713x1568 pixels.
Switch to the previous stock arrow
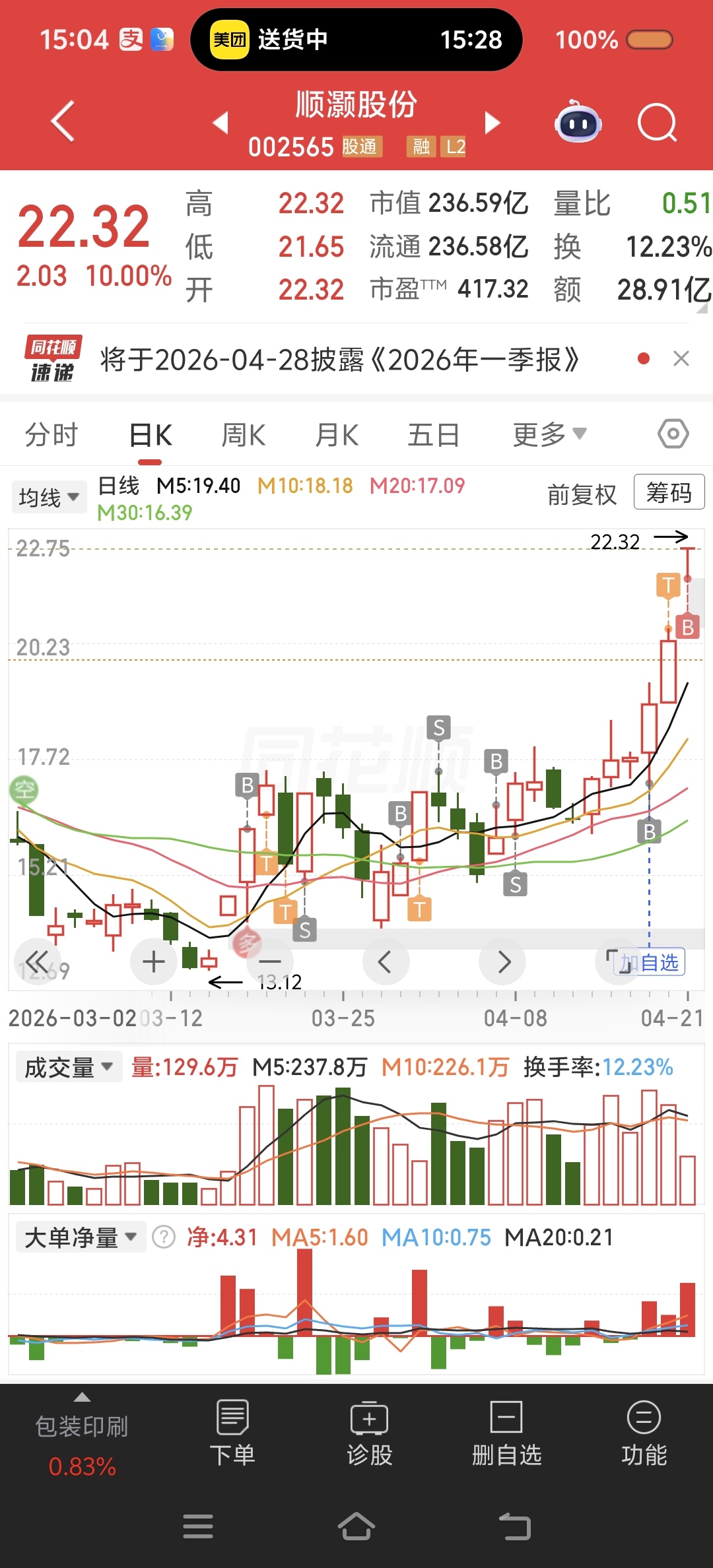pyautogui.click(x=221, y=122)
